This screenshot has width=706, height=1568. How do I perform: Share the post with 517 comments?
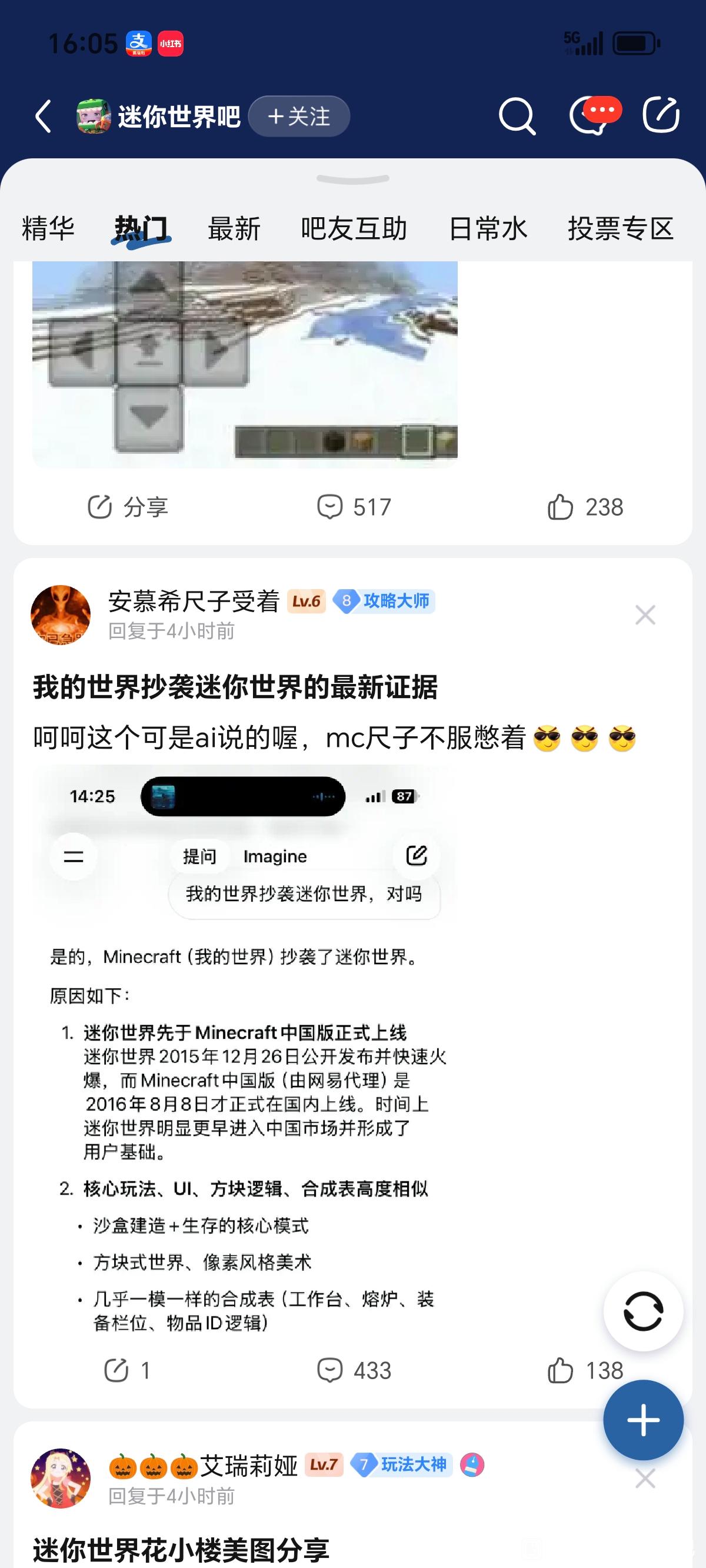pos(127,507)
